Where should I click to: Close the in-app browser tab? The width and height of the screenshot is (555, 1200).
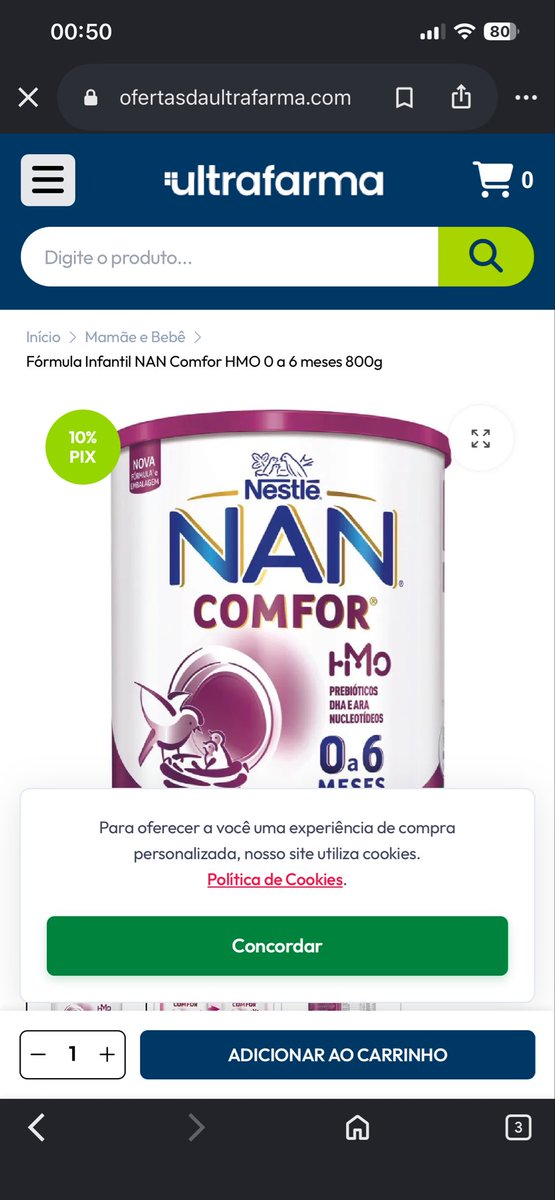pos(28,98)
